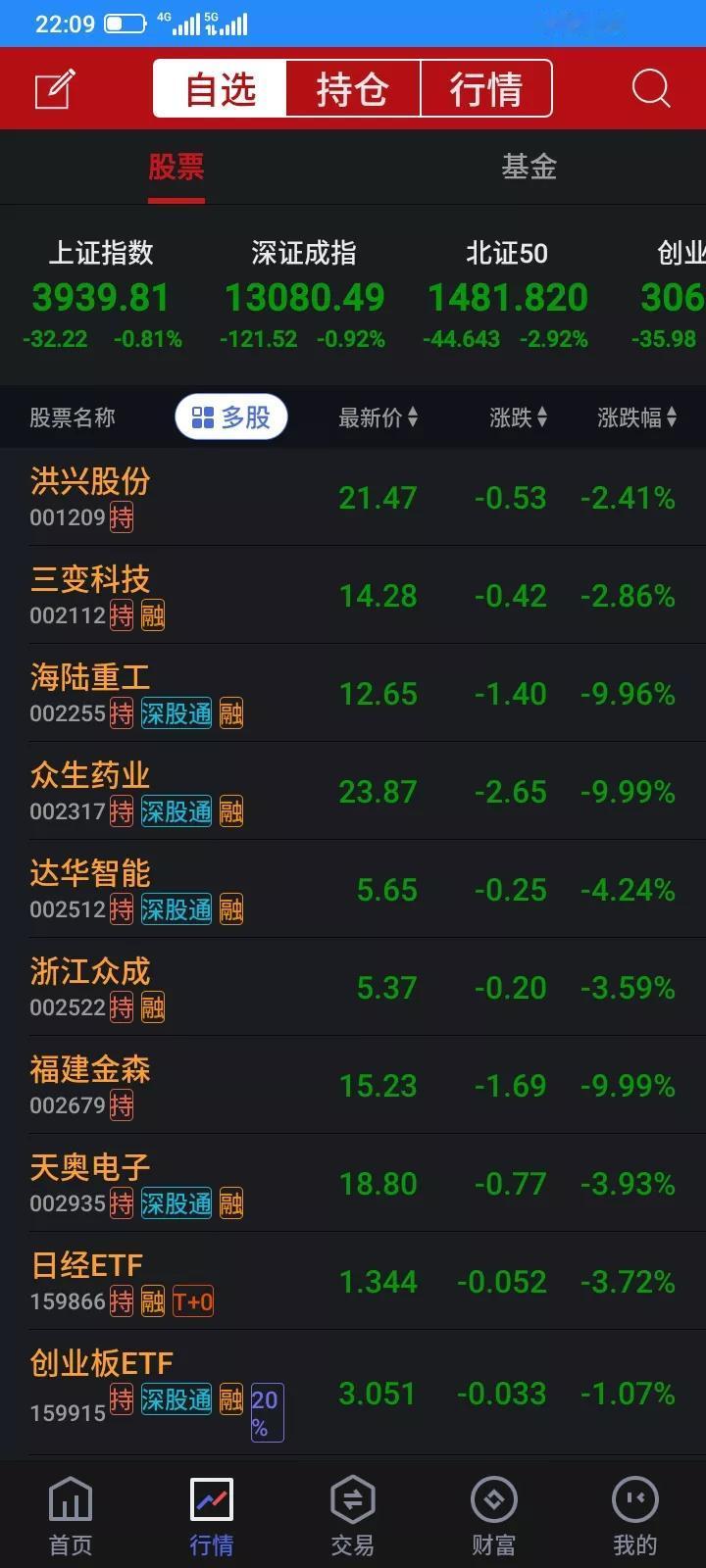Toggle sort arrows on 涨跌 column
Image resolution: width=706 pixels, height=1568 pixels.
517,416
